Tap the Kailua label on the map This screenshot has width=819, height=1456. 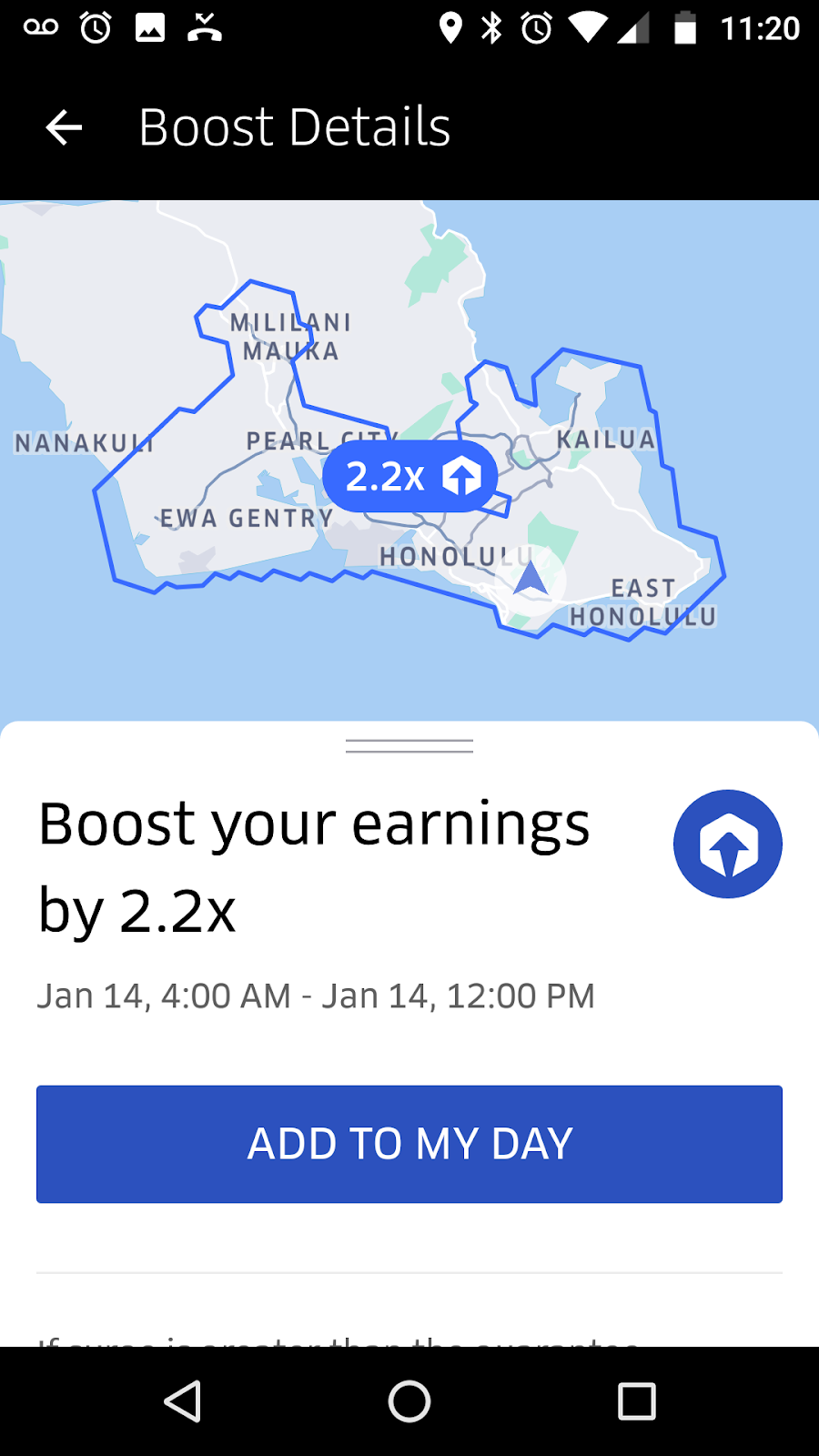click(606, 440)
